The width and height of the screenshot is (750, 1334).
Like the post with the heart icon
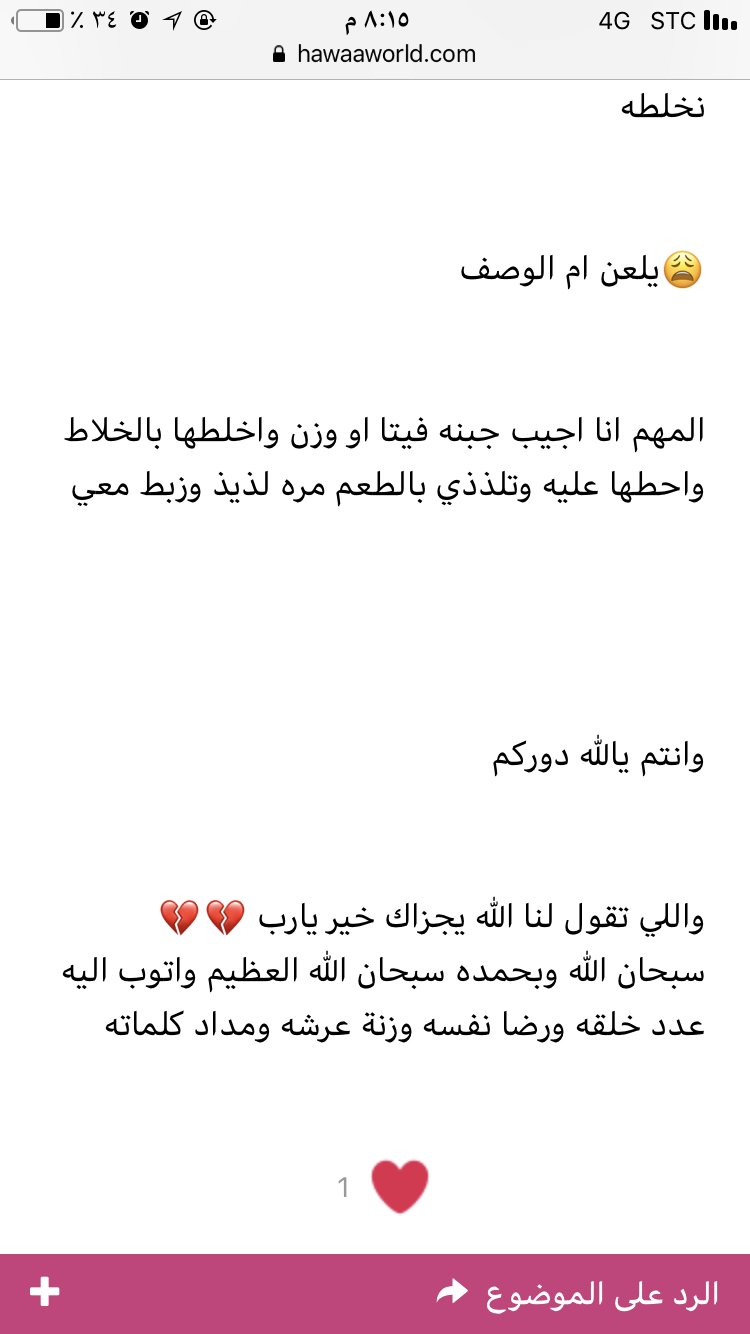coord(400,1187)
